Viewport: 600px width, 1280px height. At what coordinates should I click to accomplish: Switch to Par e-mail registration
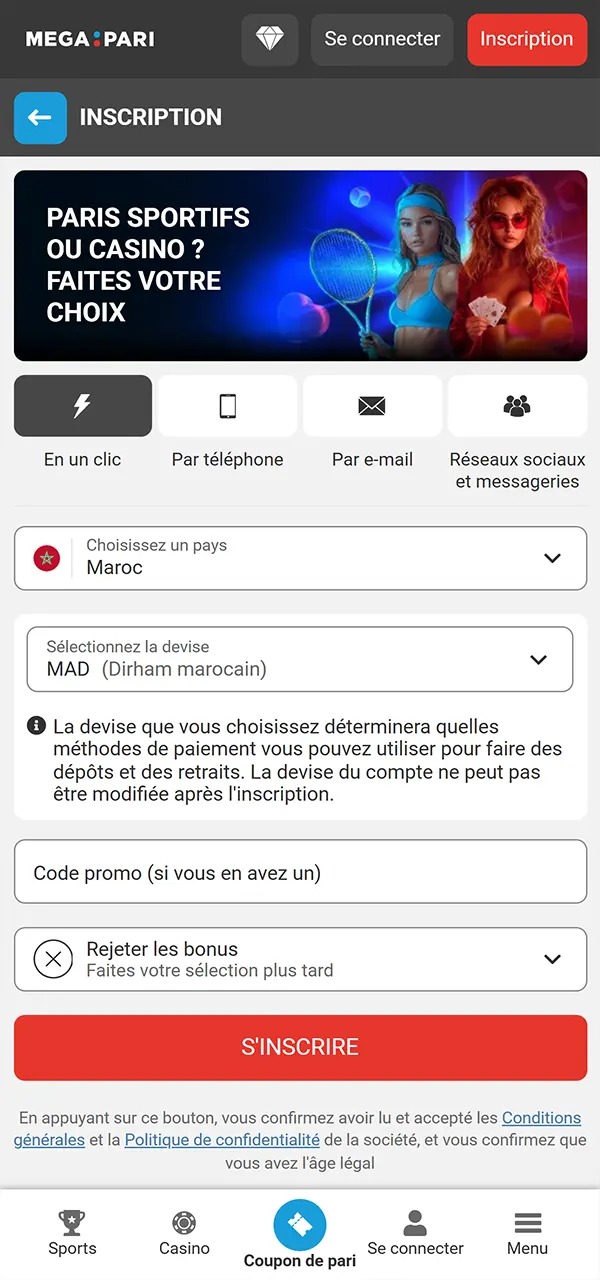point(372,406)
